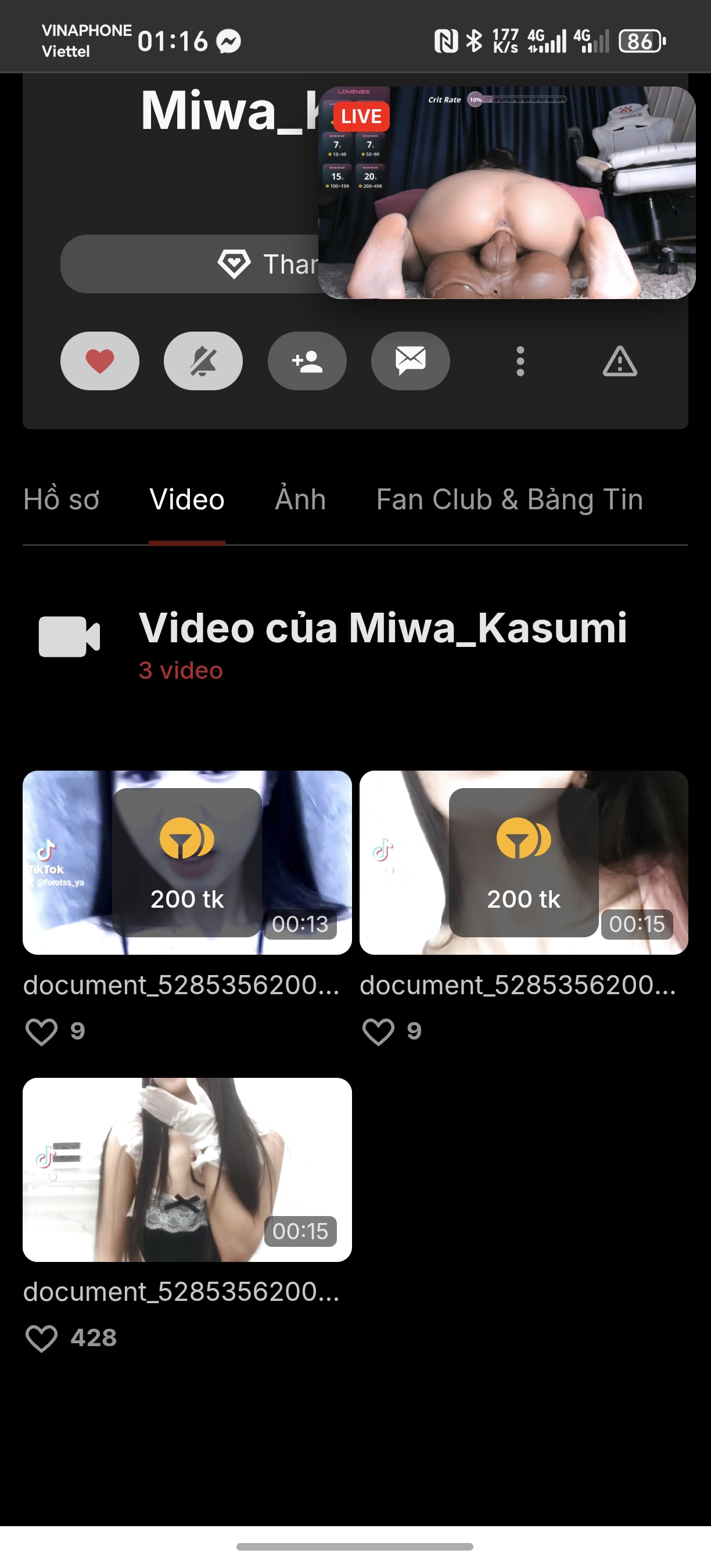Send a private message via envelope icon

(410, 361)
